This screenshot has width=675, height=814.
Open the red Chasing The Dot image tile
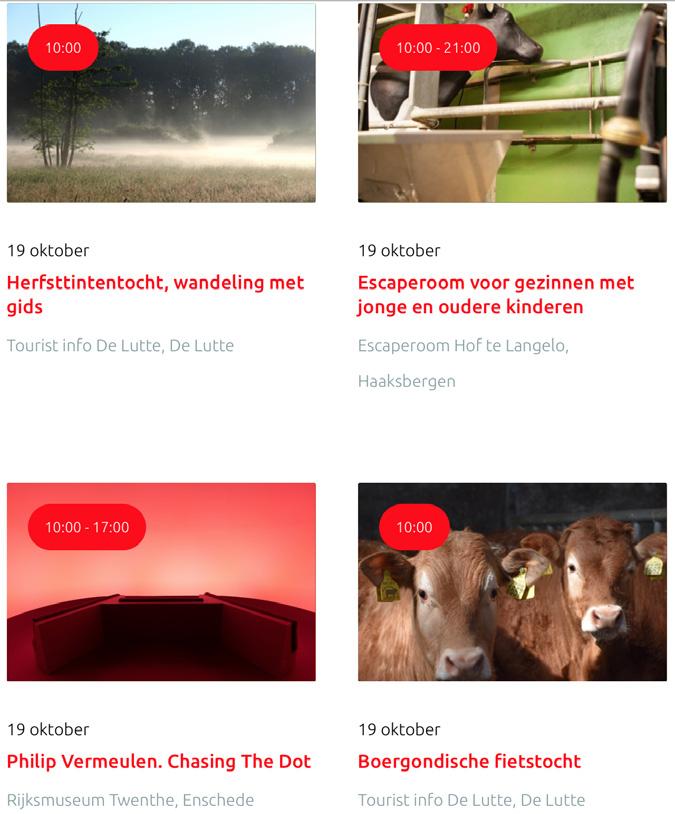tap(161, 600)
